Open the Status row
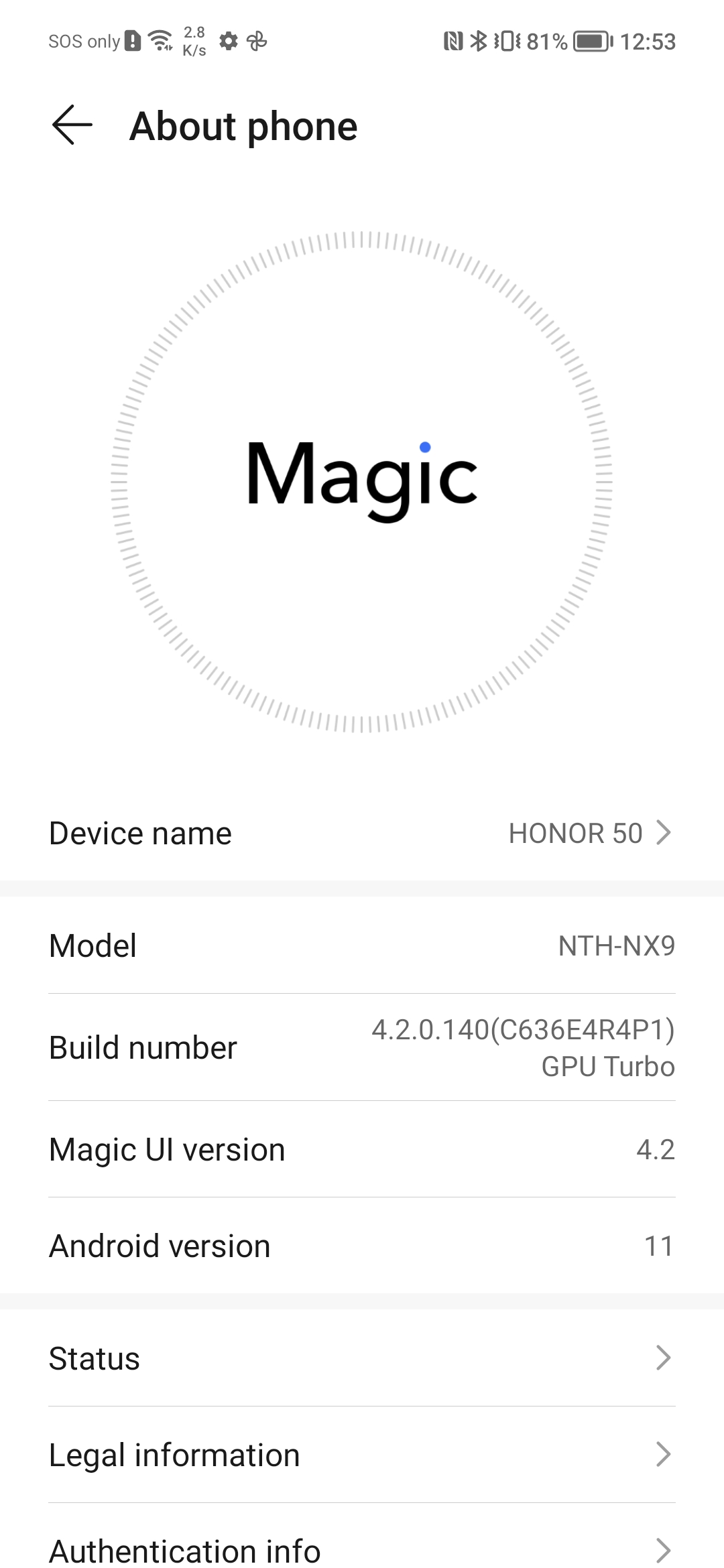 pyautogui.click(x=362, y=1358)
